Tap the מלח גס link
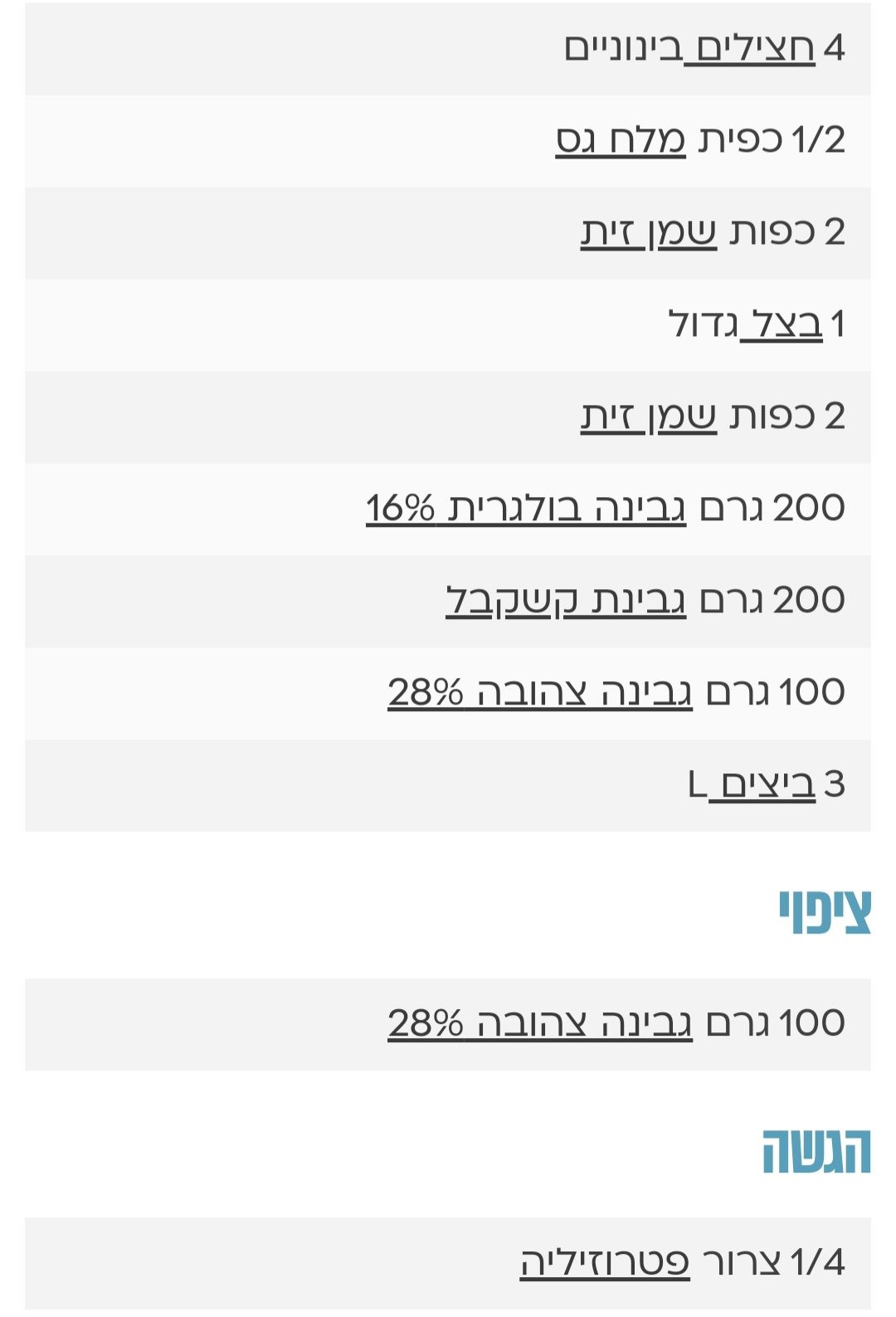Screen dimensions: 896x1317 tap(621, 140)
